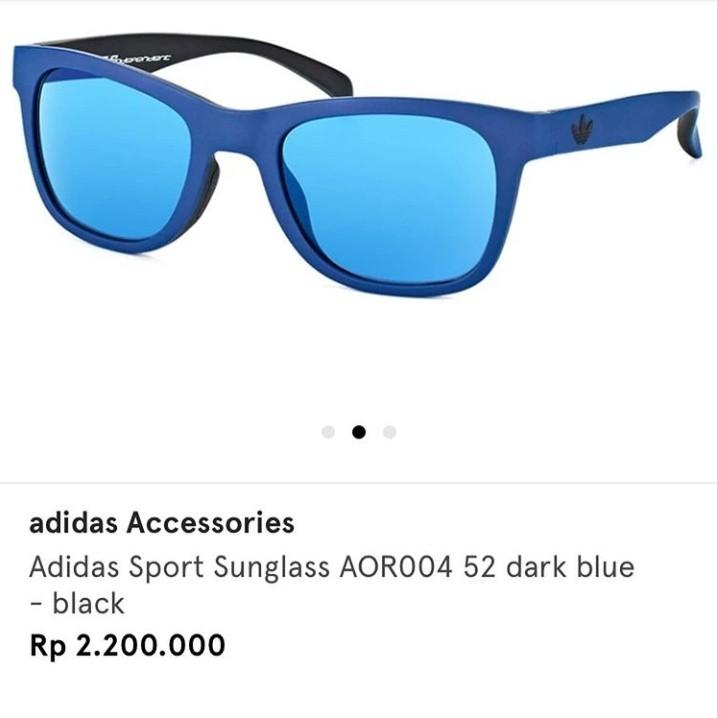This screenshot has width=717, height=718.
Task: Open the adidas Accessories brand page
Action: [x=161, y=522]
